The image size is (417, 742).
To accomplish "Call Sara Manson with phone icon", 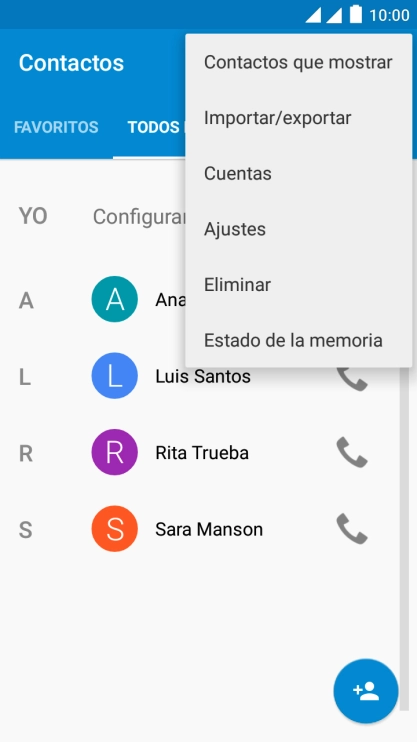I will tap(352, 529).
